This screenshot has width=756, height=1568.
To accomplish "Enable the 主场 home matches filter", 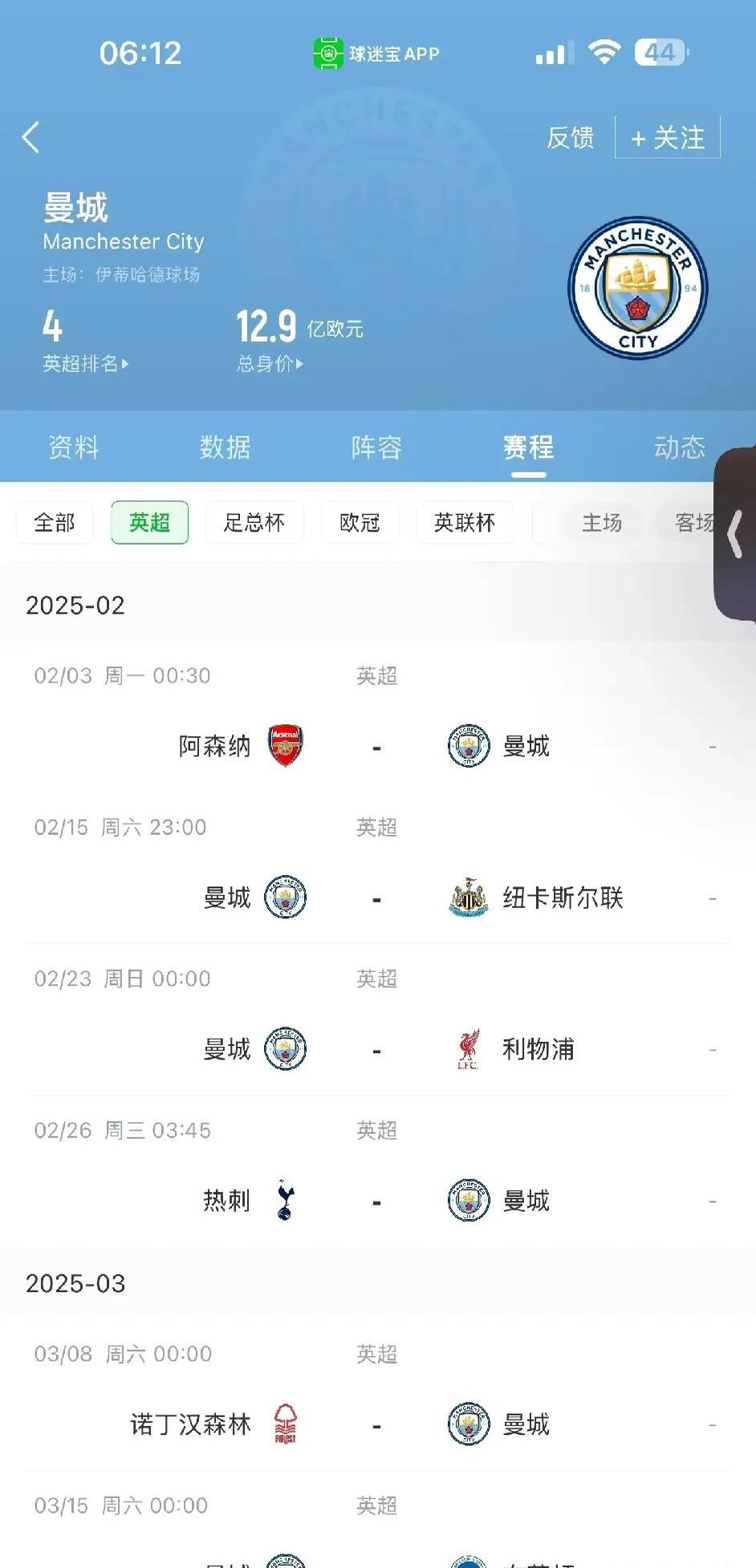I will [604, 523].
